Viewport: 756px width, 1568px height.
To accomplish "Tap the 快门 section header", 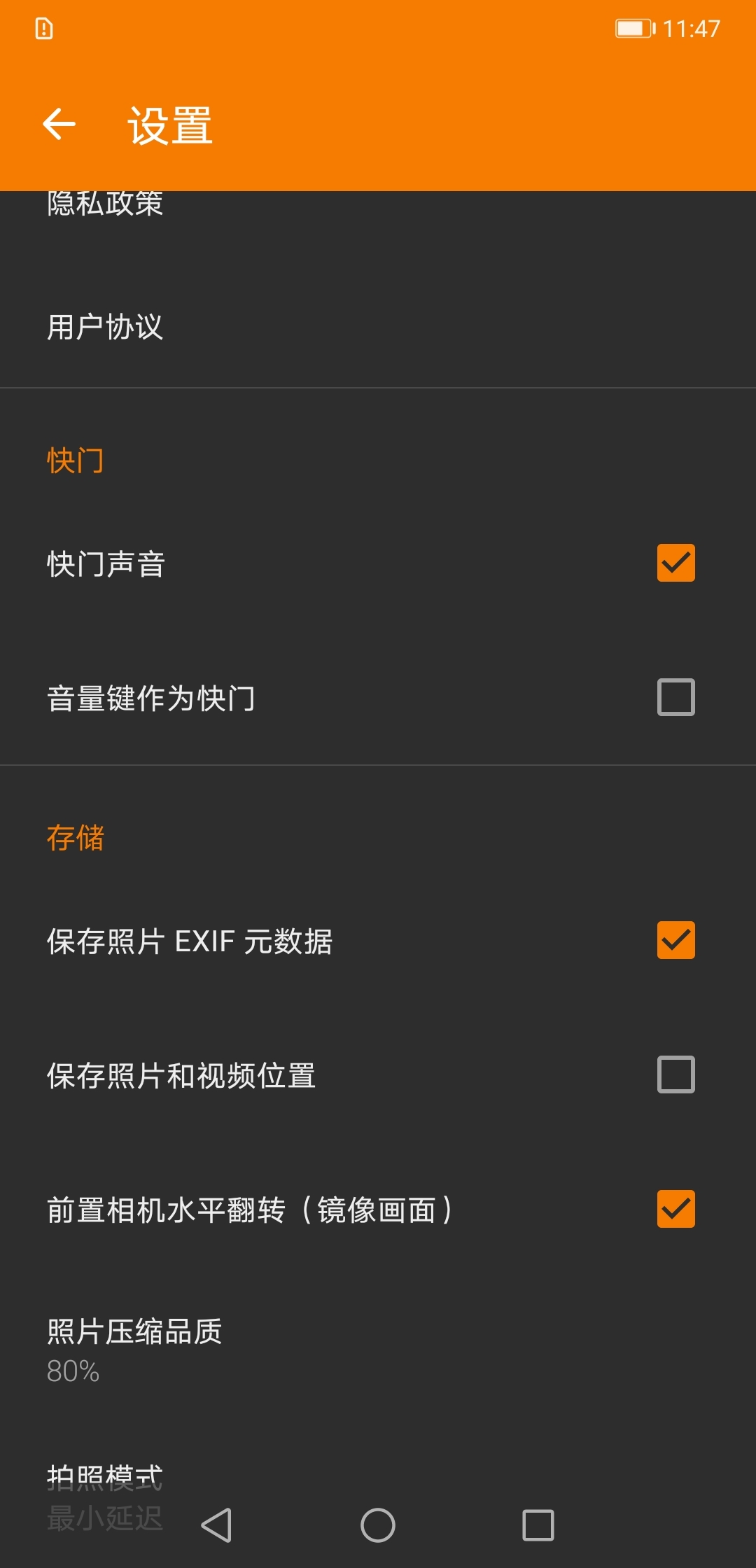I will coord(74,460).
